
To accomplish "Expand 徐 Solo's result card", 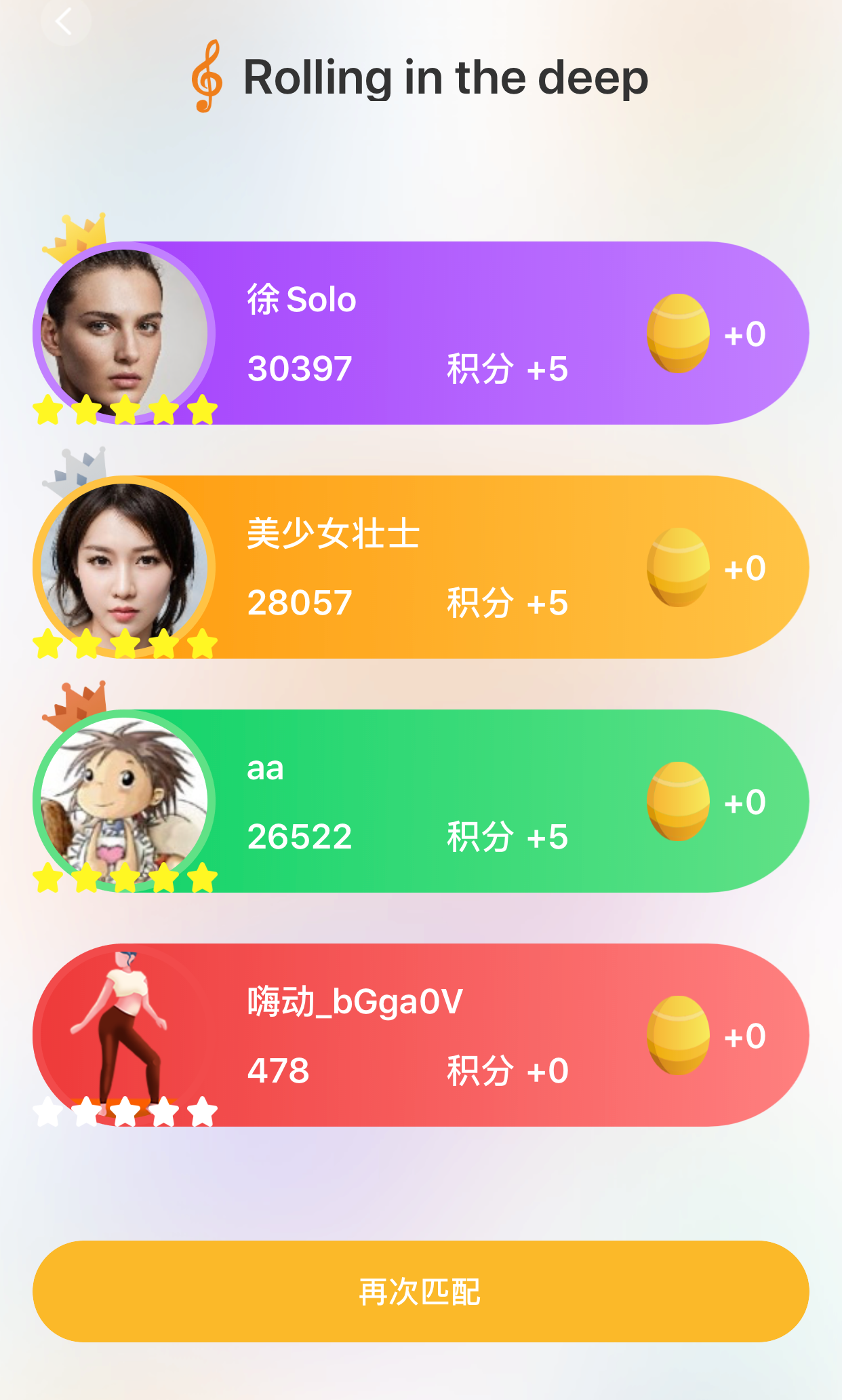I will coord(441,332).
